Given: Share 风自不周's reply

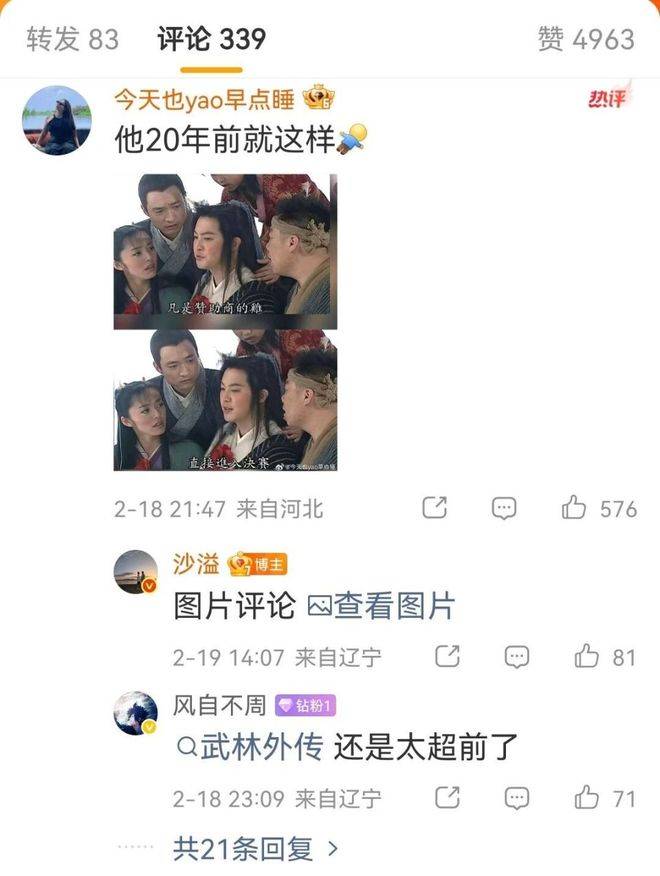Looking at the screenshot, I should [448, 797].
